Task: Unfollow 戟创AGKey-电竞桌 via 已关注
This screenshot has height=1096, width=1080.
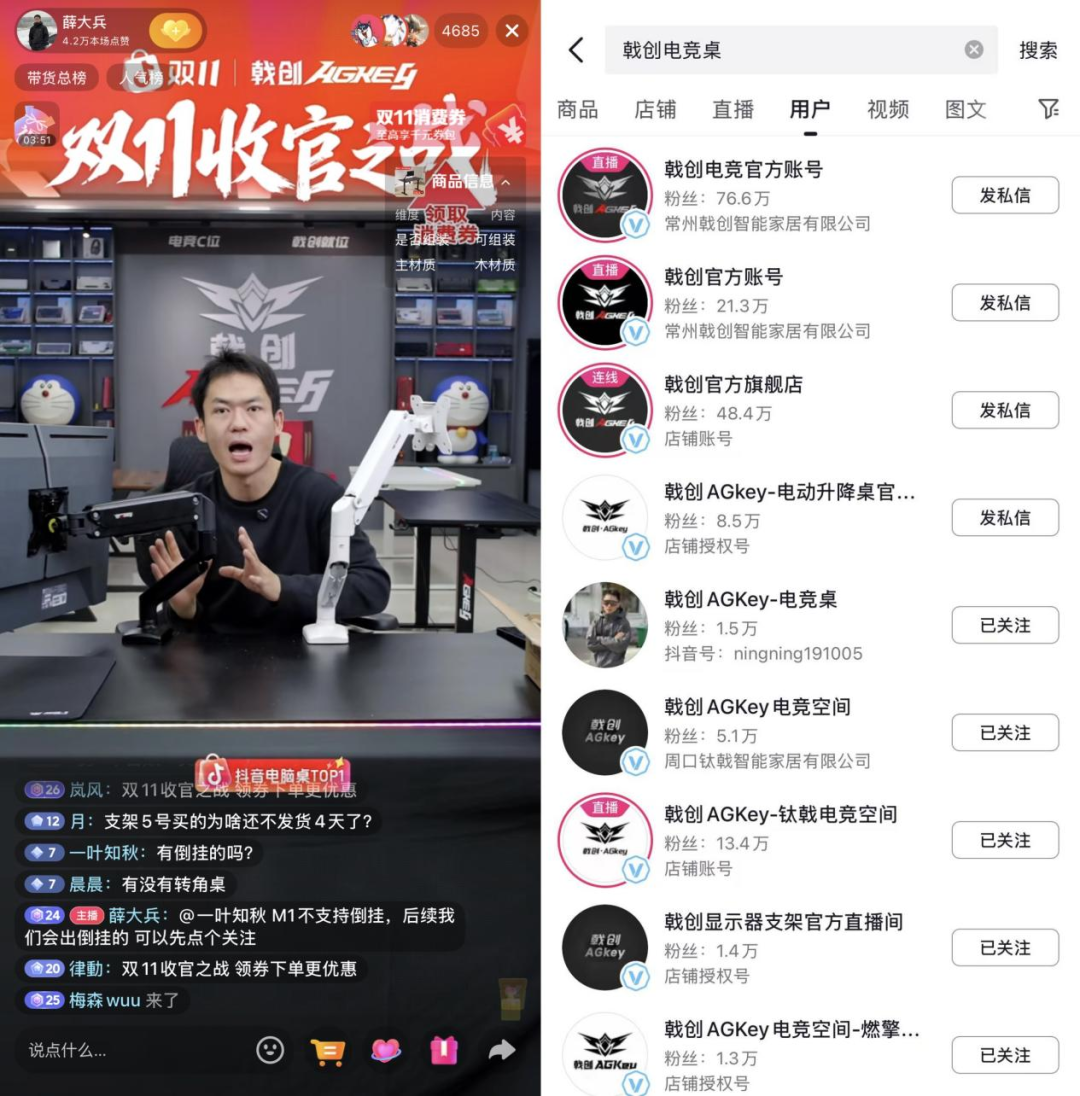Action: coord(1005,625)
